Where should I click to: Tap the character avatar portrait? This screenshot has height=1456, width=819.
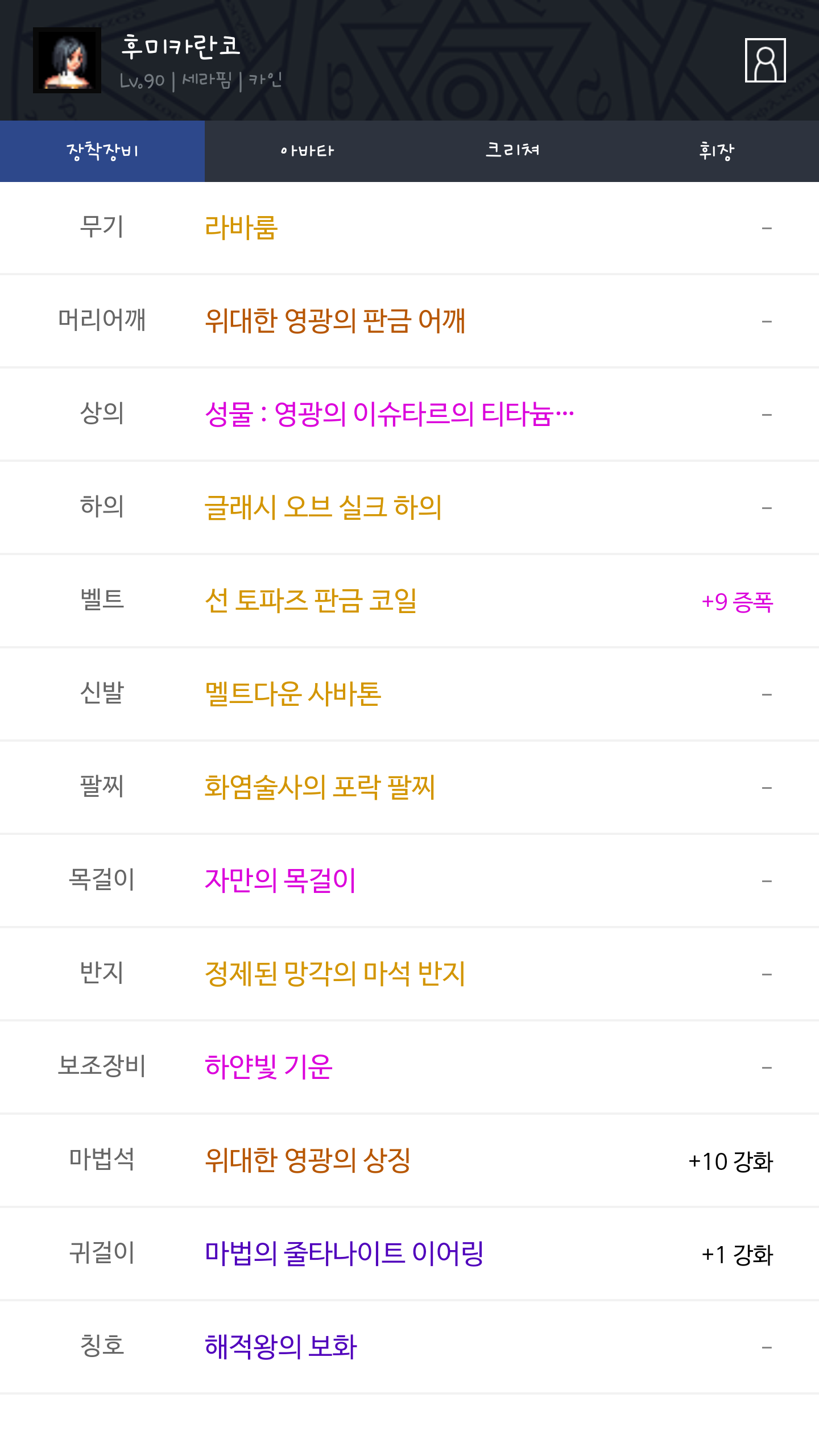[67, 60]
